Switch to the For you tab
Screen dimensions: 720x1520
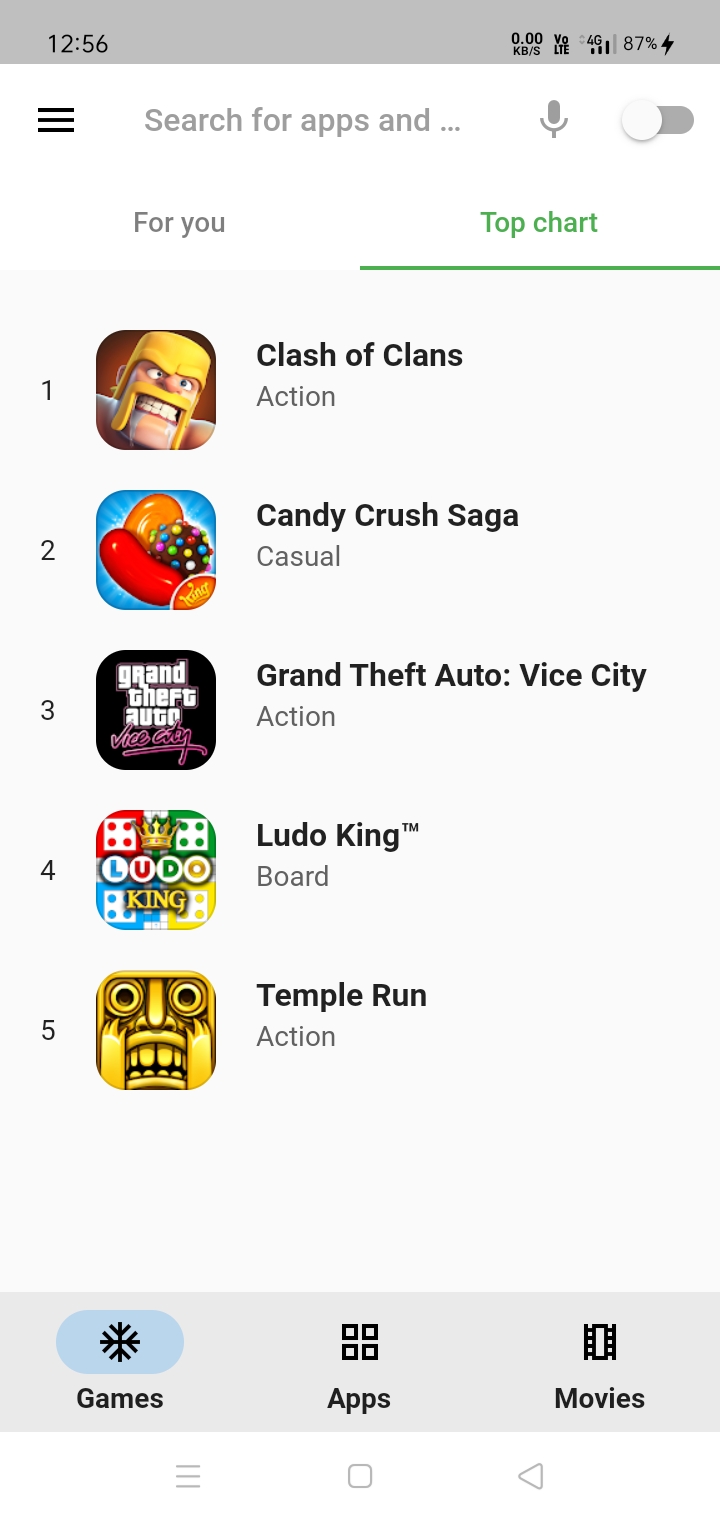[x=179, y=223]
